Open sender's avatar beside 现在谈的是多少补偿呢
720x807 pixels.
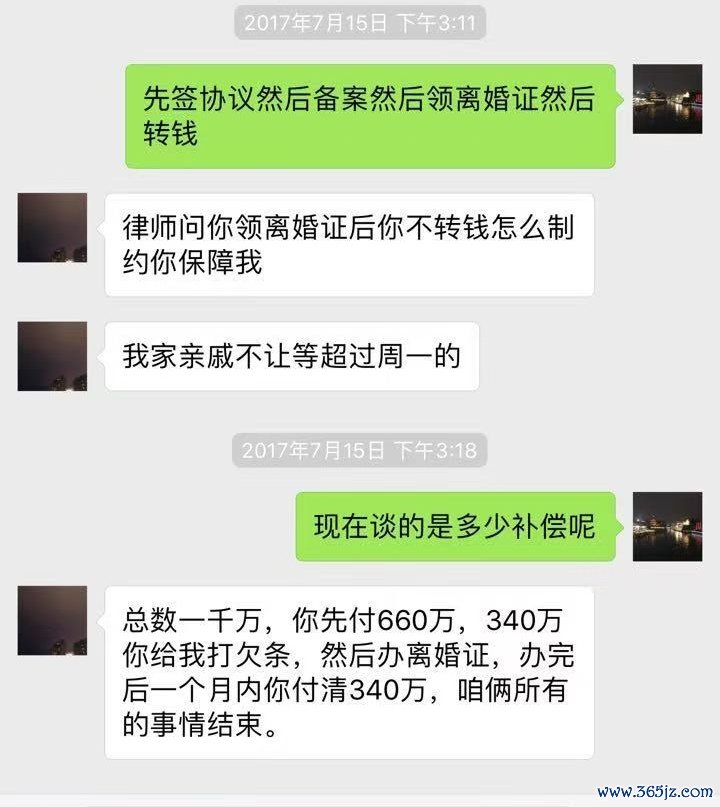coord(668,526)
